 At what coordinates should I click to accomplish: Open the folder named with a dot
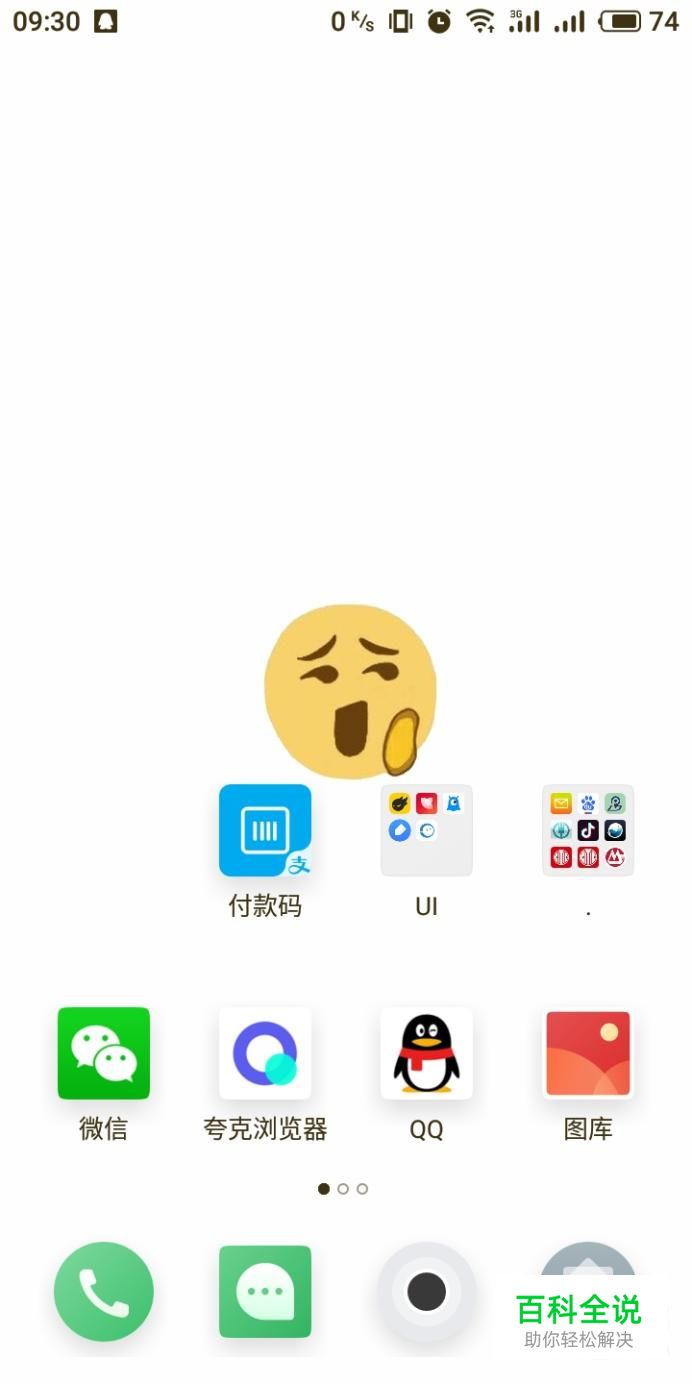pos(588,831)
